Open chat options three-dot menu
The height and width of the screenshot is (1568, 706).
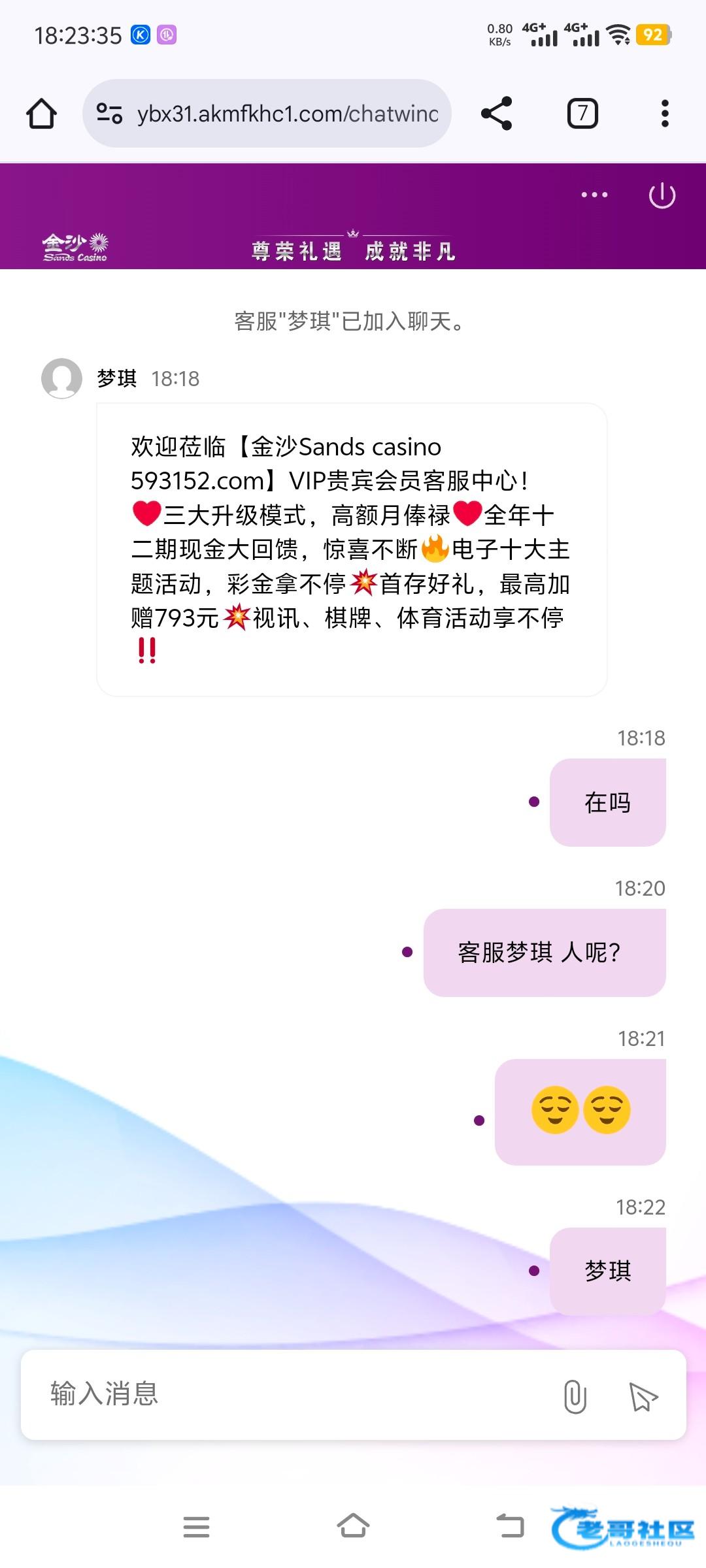(x=594, y=195)
